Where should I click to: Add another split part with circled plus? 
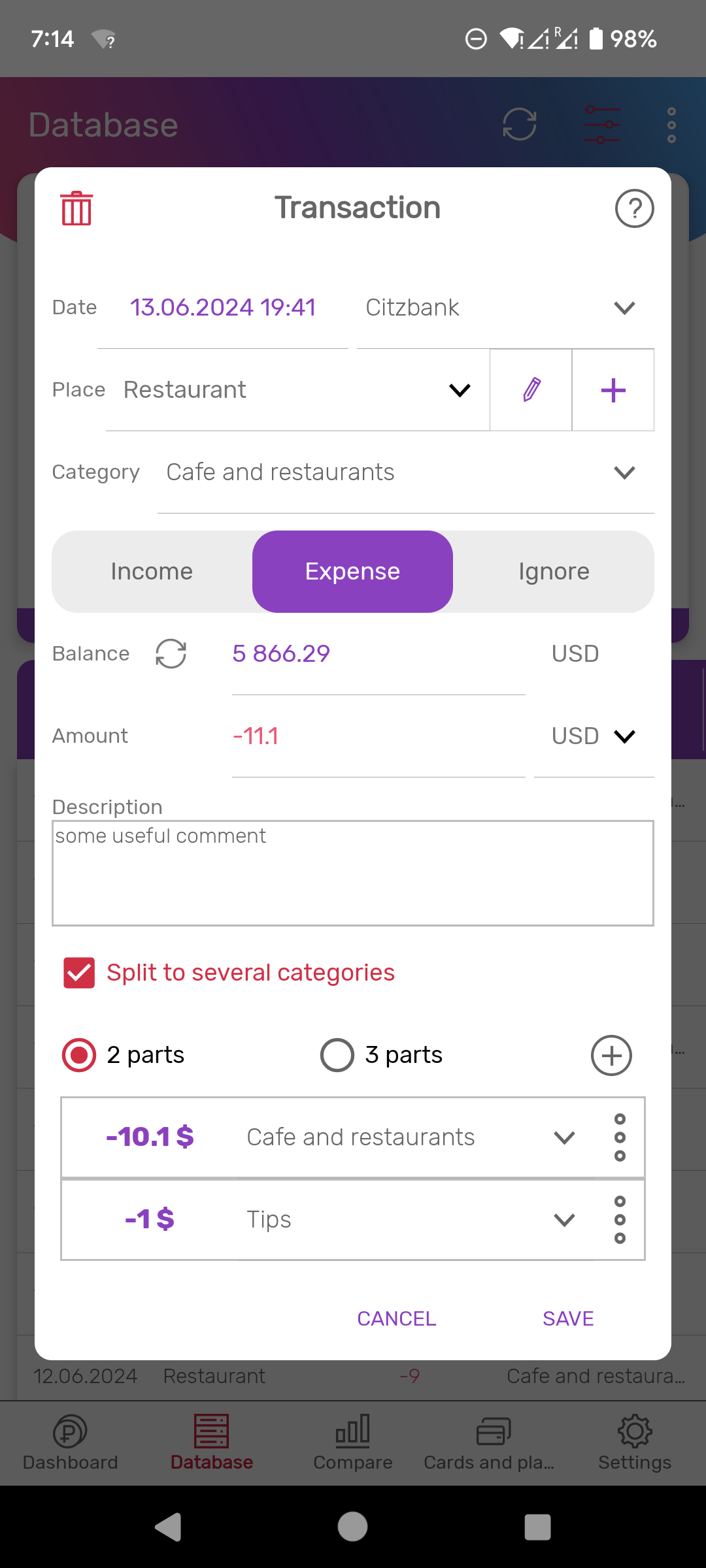point(611,1055)
